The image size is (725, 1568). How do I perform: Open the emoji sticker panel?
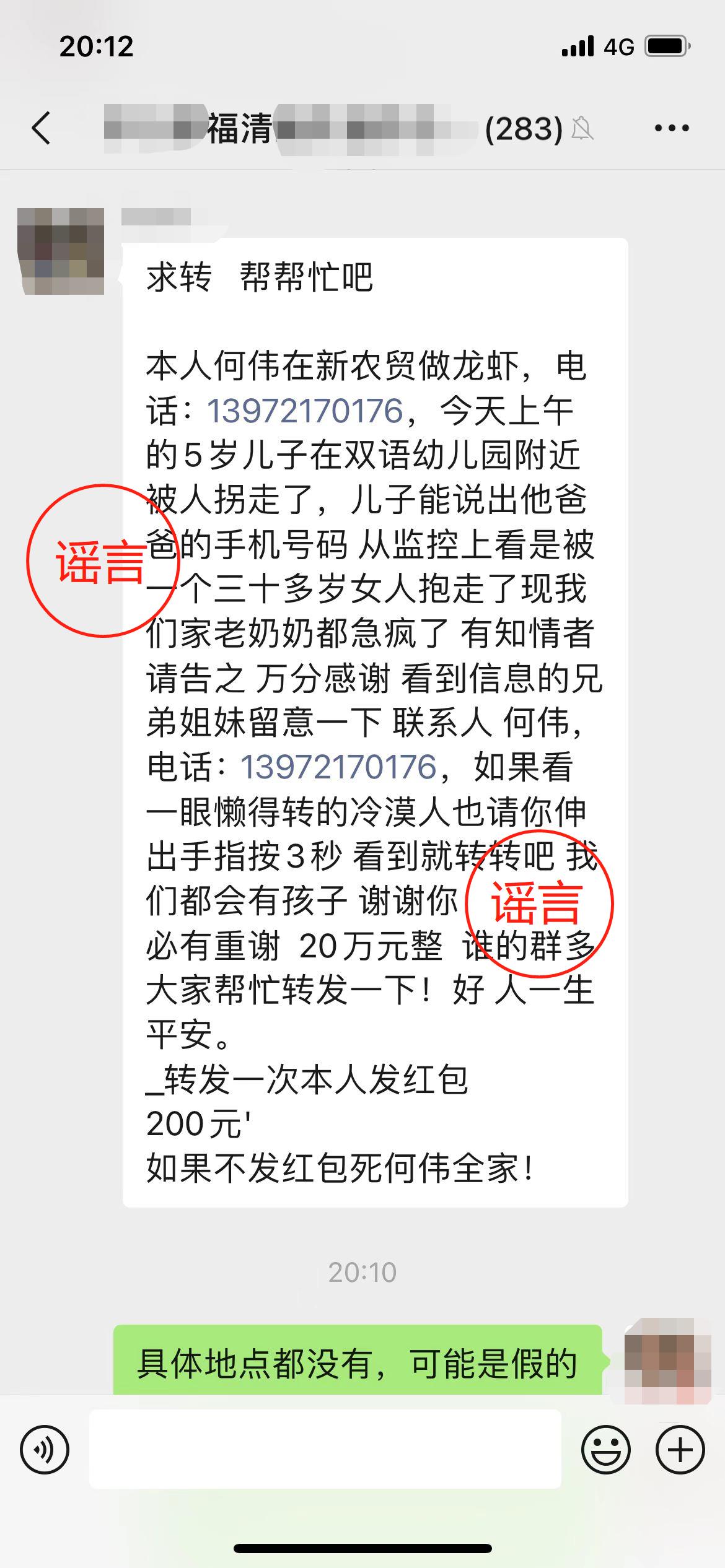(x=605, y=1450)
